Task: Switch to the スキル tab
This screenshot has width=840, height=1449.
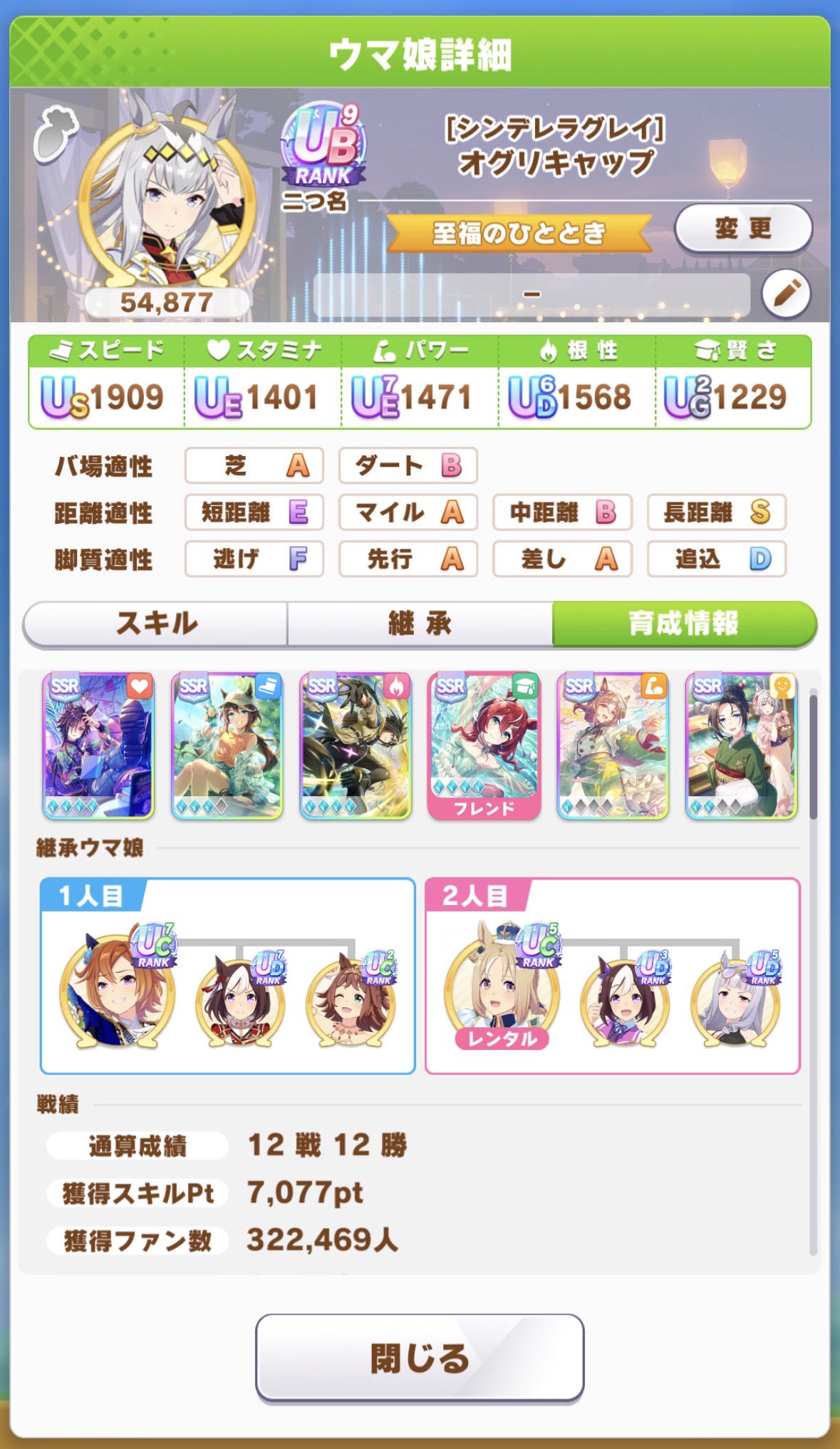Action: click(x=156, y=624)
